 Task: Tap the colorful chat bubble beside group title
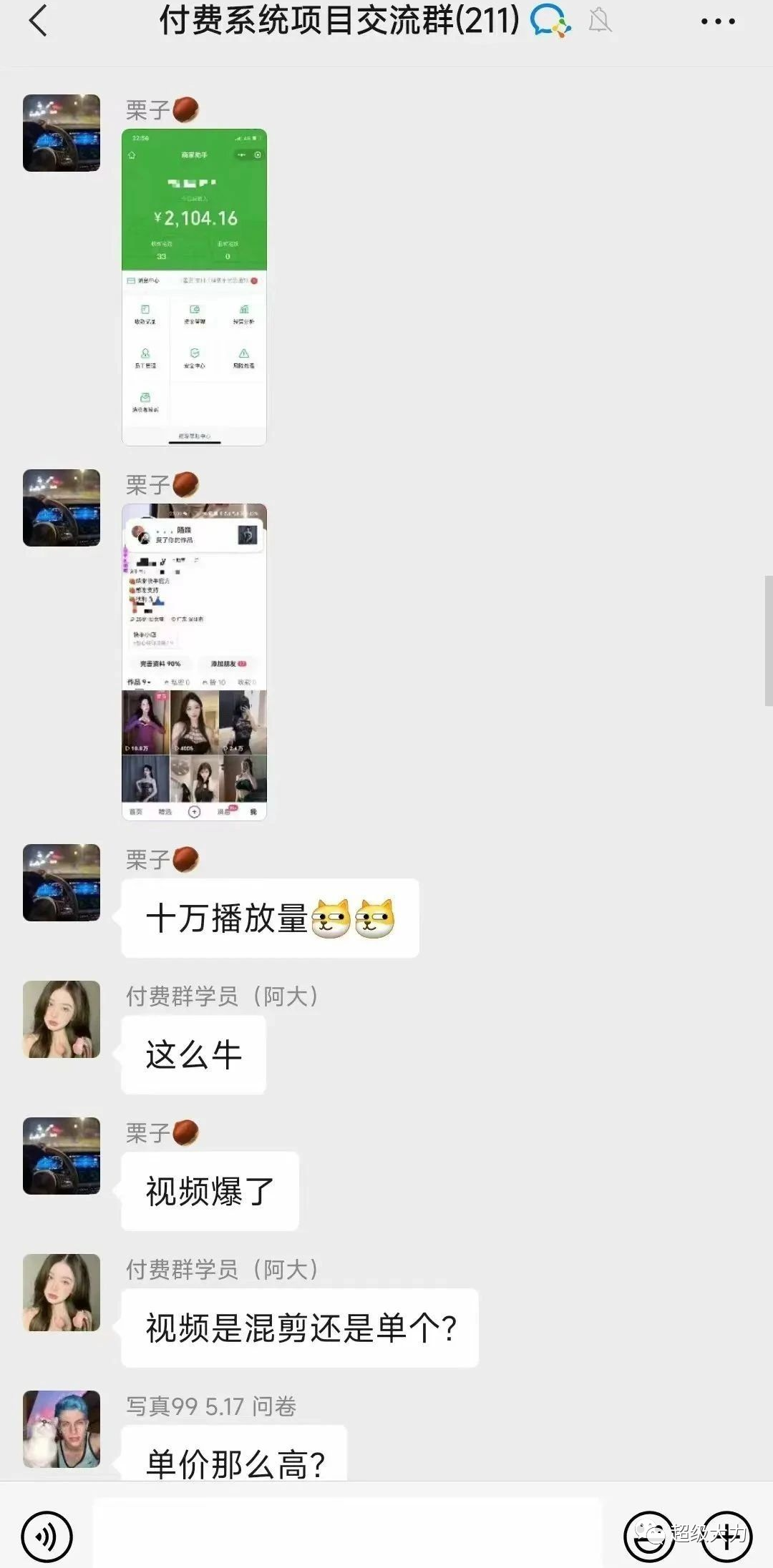(x=550, y=21)
